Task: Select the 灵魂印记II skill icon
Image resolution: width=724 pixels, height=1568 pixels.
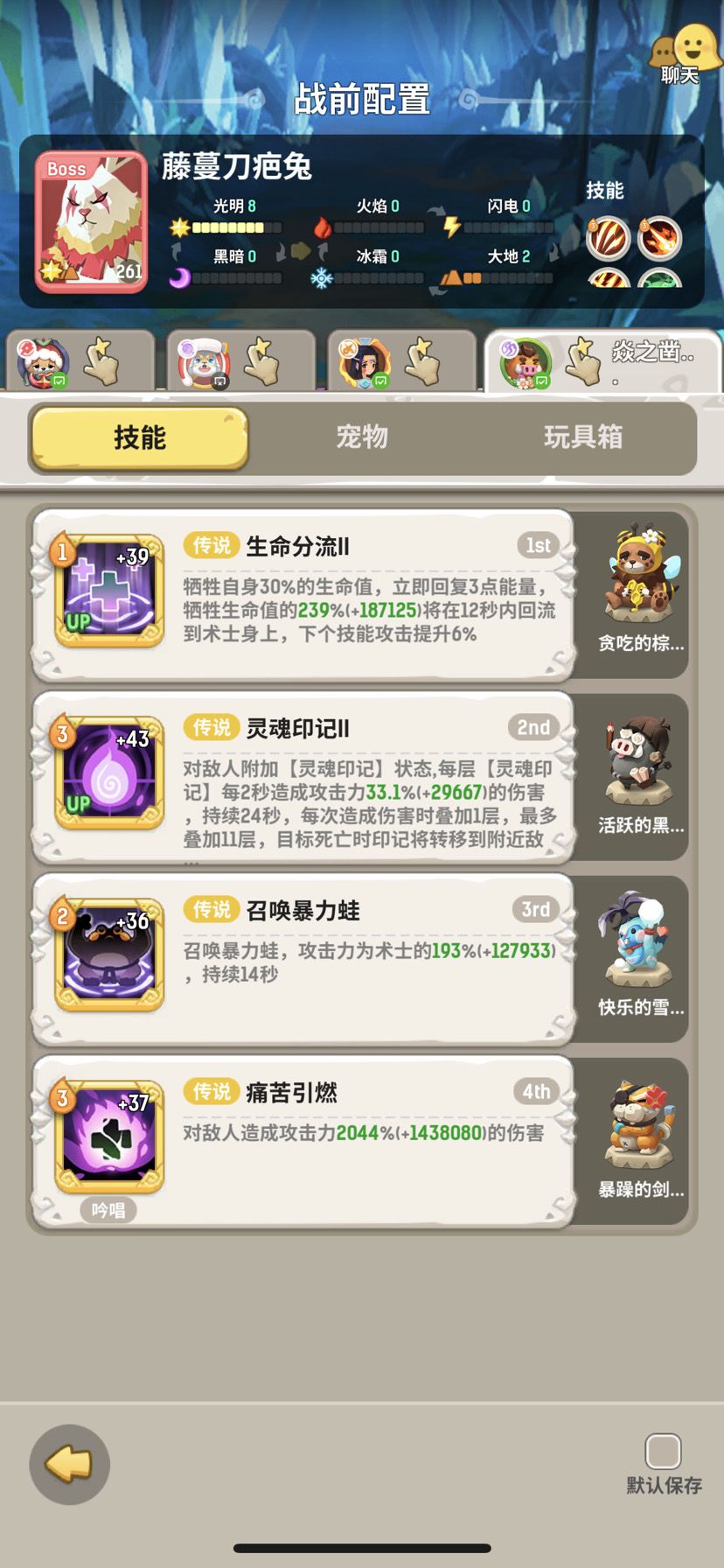Action: coord(108,772)
